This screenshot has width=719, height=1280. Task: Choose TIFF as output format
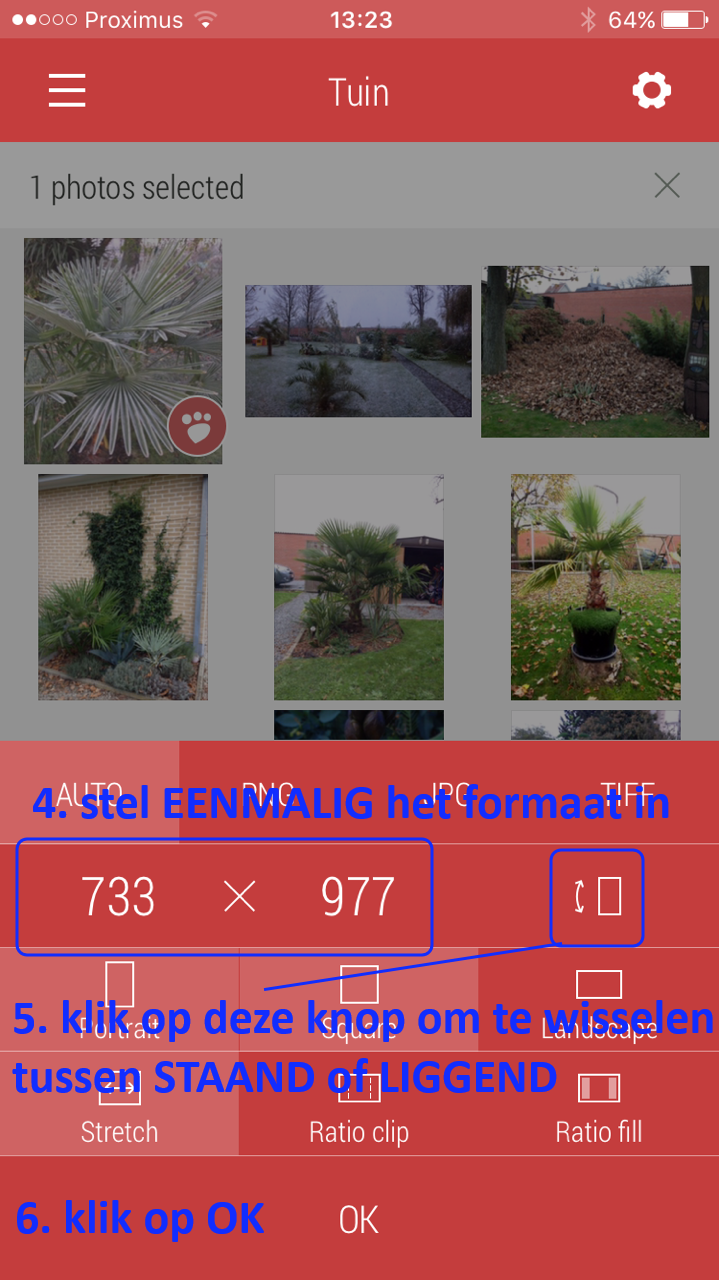coord(627,794)
